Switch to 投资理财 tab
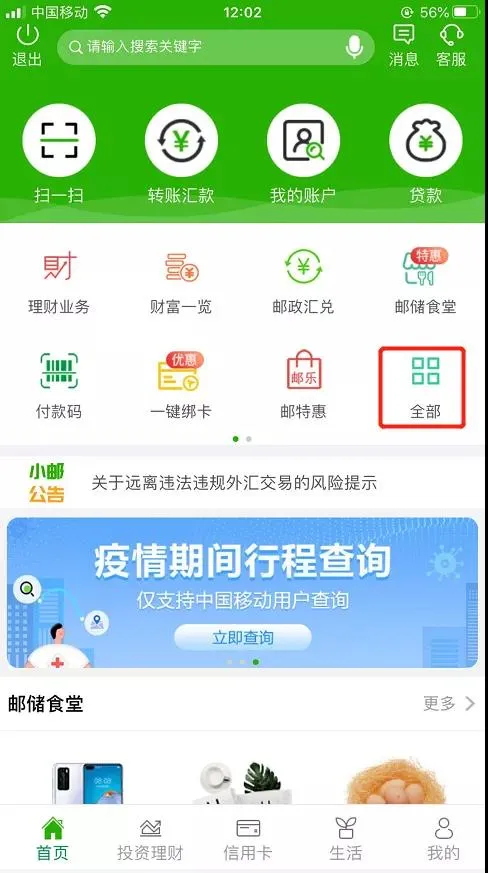 [150, 840]
